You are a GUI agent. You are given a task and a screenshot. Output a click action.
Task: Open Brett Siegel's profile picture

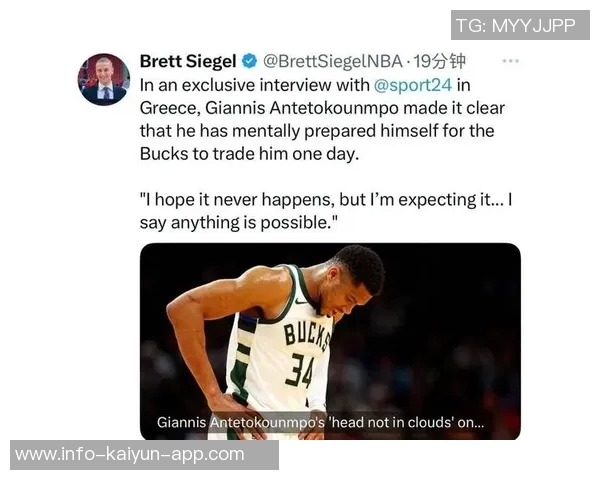coord(104,80)
